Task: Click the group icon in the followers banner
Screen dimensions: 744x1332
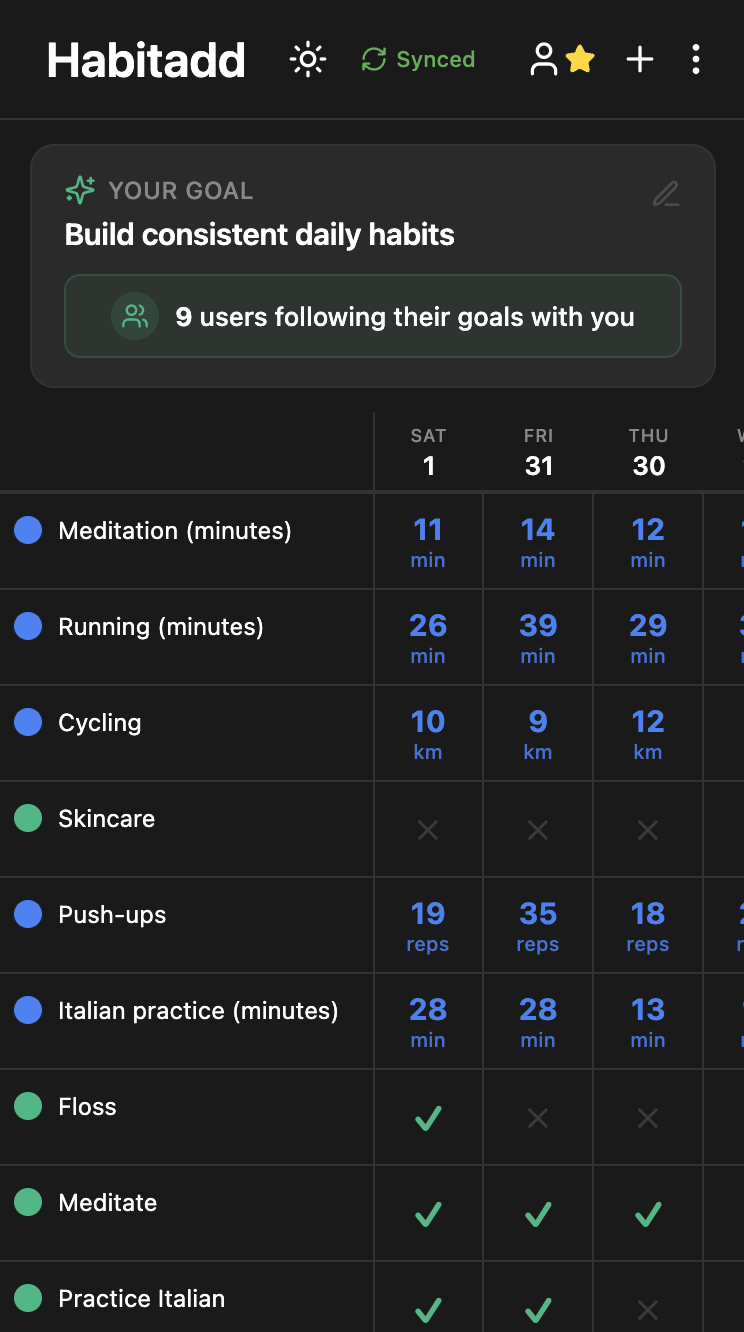Action: (x=134, y=316)
